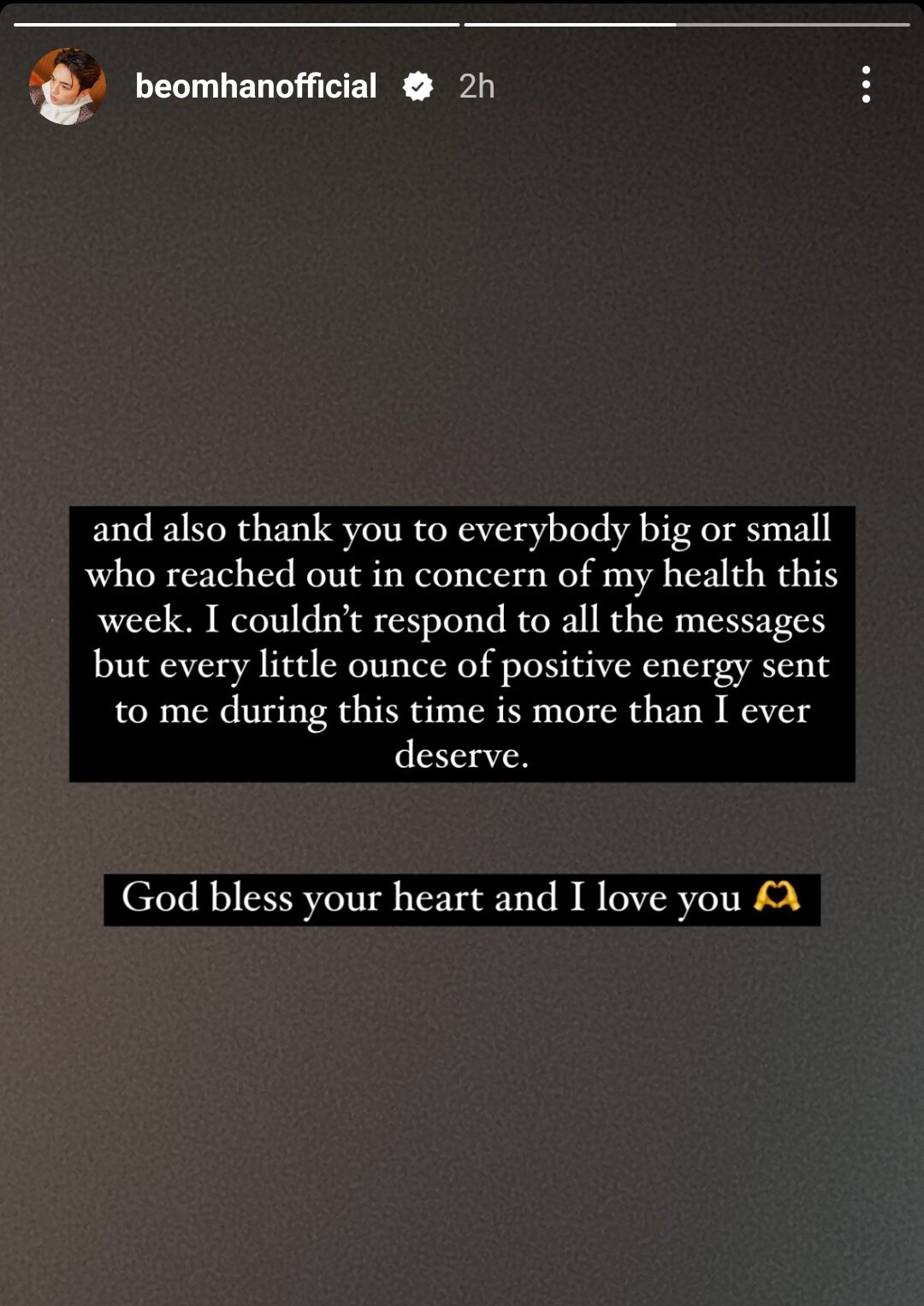Open the story overflow menu
924x1306 pixels.
coord(866,86)
